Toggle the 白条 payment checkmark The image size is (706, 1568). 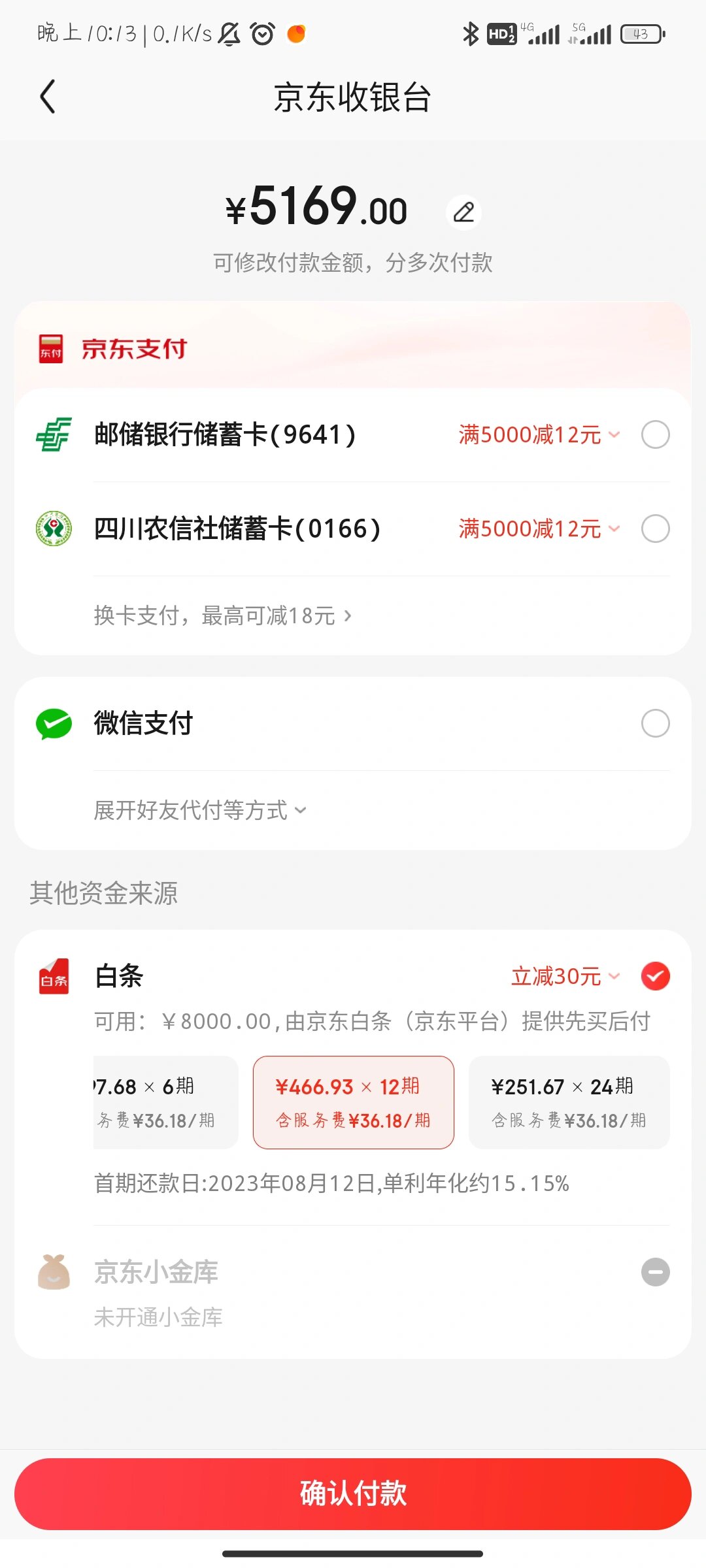click(655, 976)
